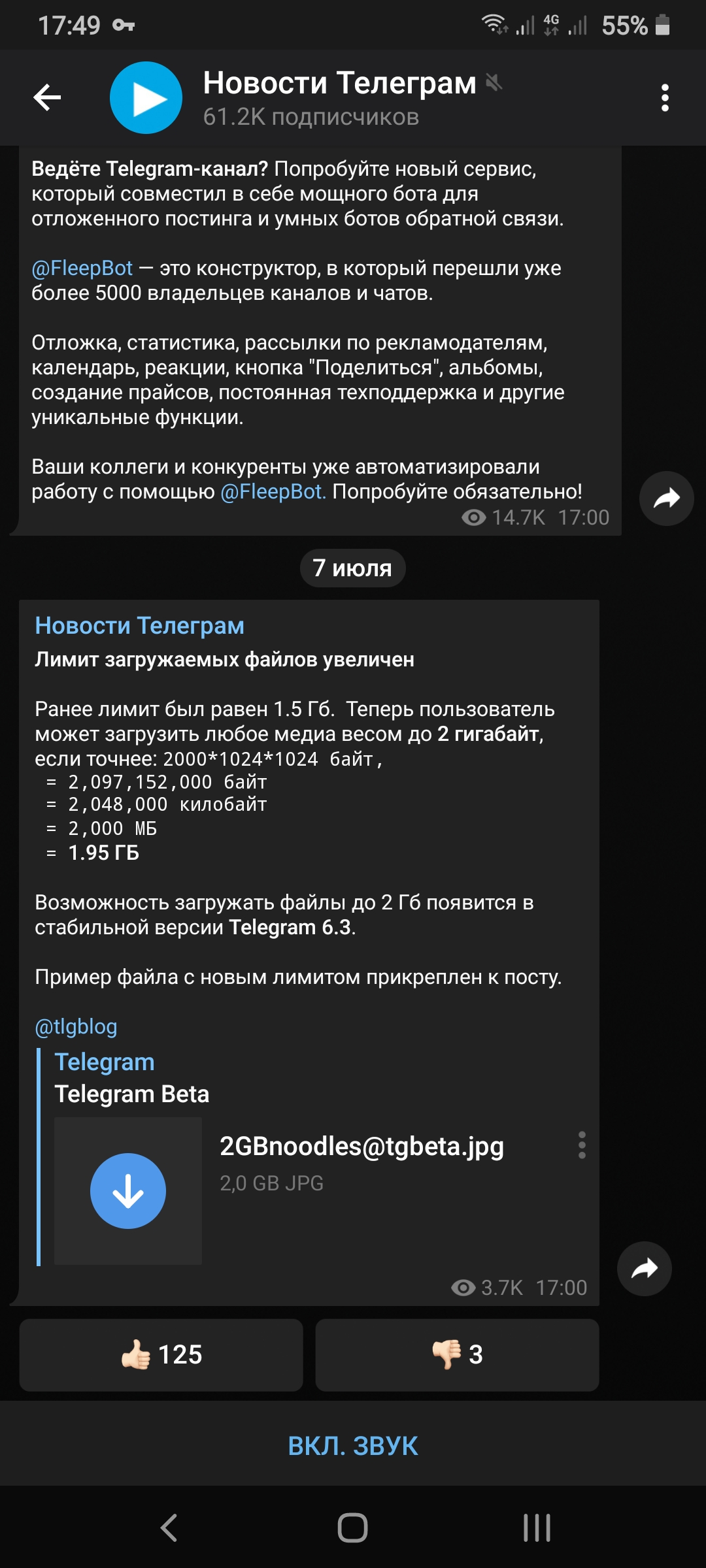Vote thumbs down with 3
Viewport: 706px width, 1568px height.
(x=457, y=1354)
